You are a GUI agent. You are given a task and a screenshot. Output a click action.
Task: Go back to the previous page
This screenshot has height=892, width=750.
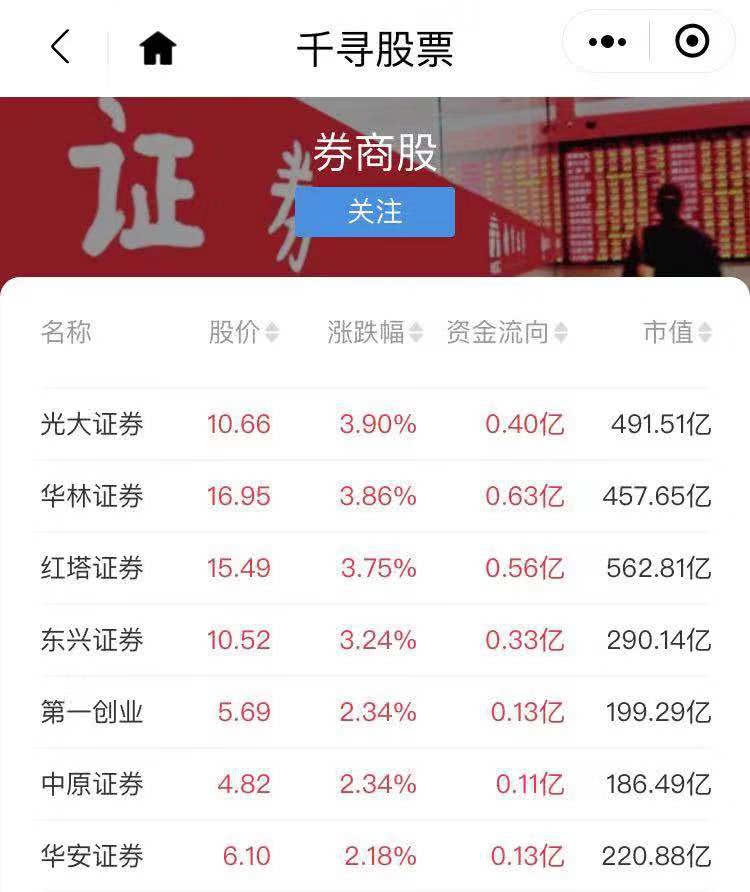(61, 46)
